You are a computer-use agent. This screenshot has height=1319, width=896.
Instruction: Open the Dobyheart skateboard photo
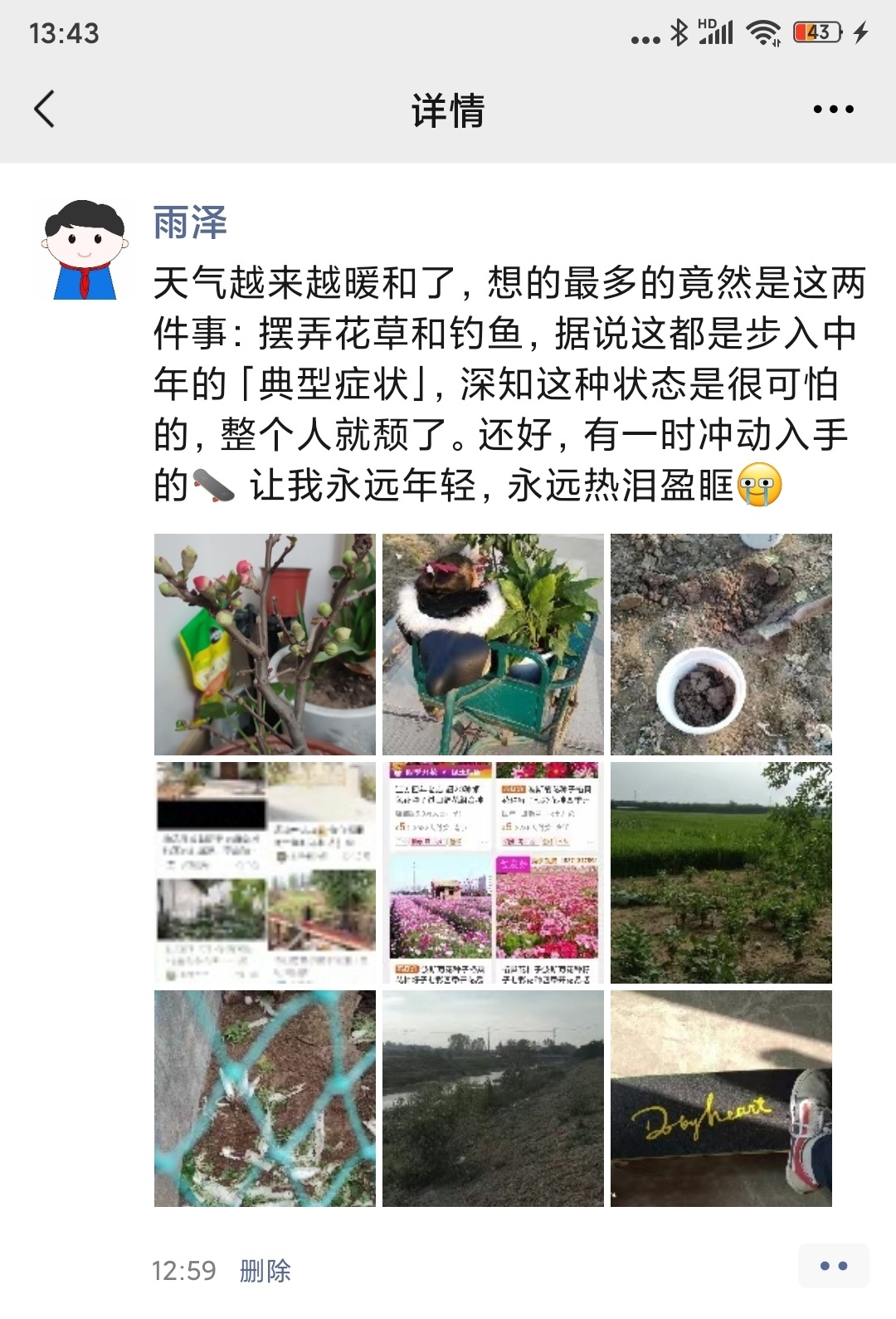pyautogui.click(x=721, y=1098)
